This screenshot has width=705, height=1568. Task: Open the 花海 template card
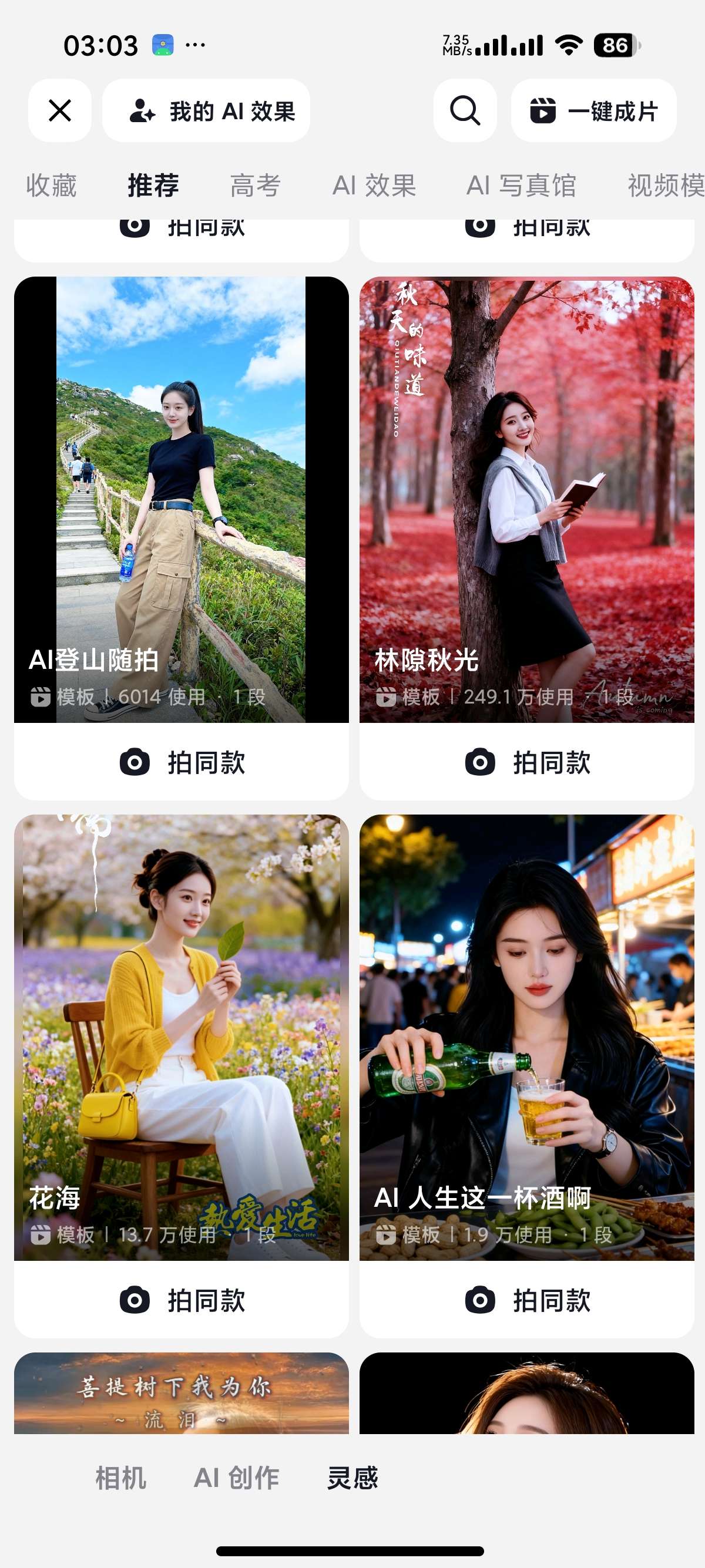pyautogui.click(x=182, y=1037)
